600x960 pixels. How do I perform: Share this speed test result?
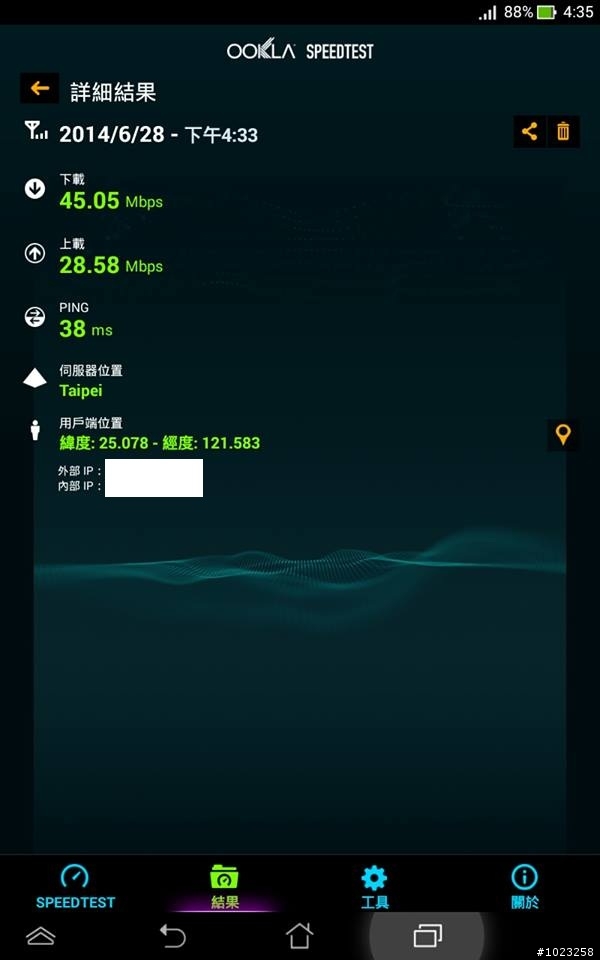click(530, 131)
